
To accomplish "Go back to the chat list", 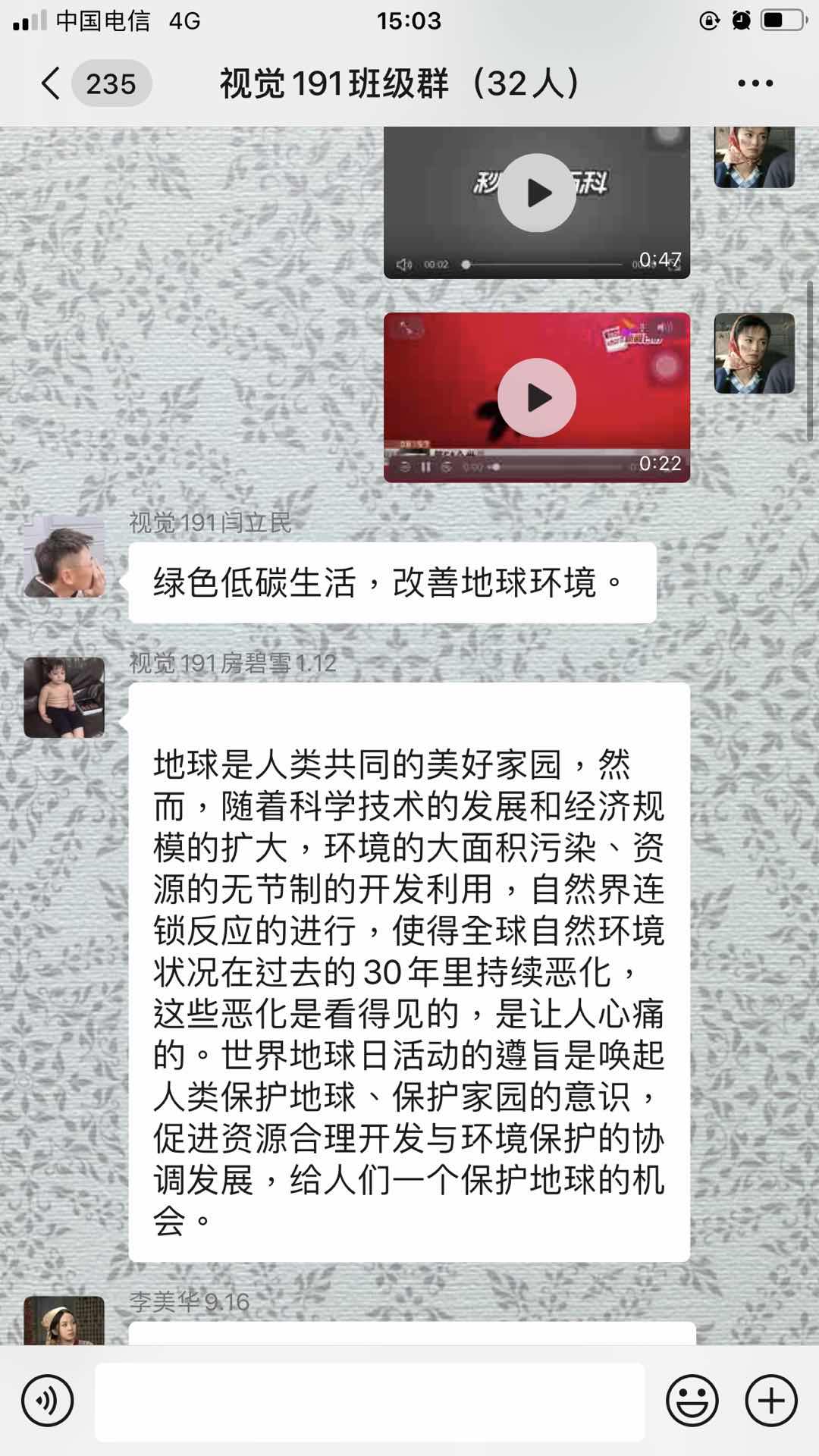I will tap(52, 83).
